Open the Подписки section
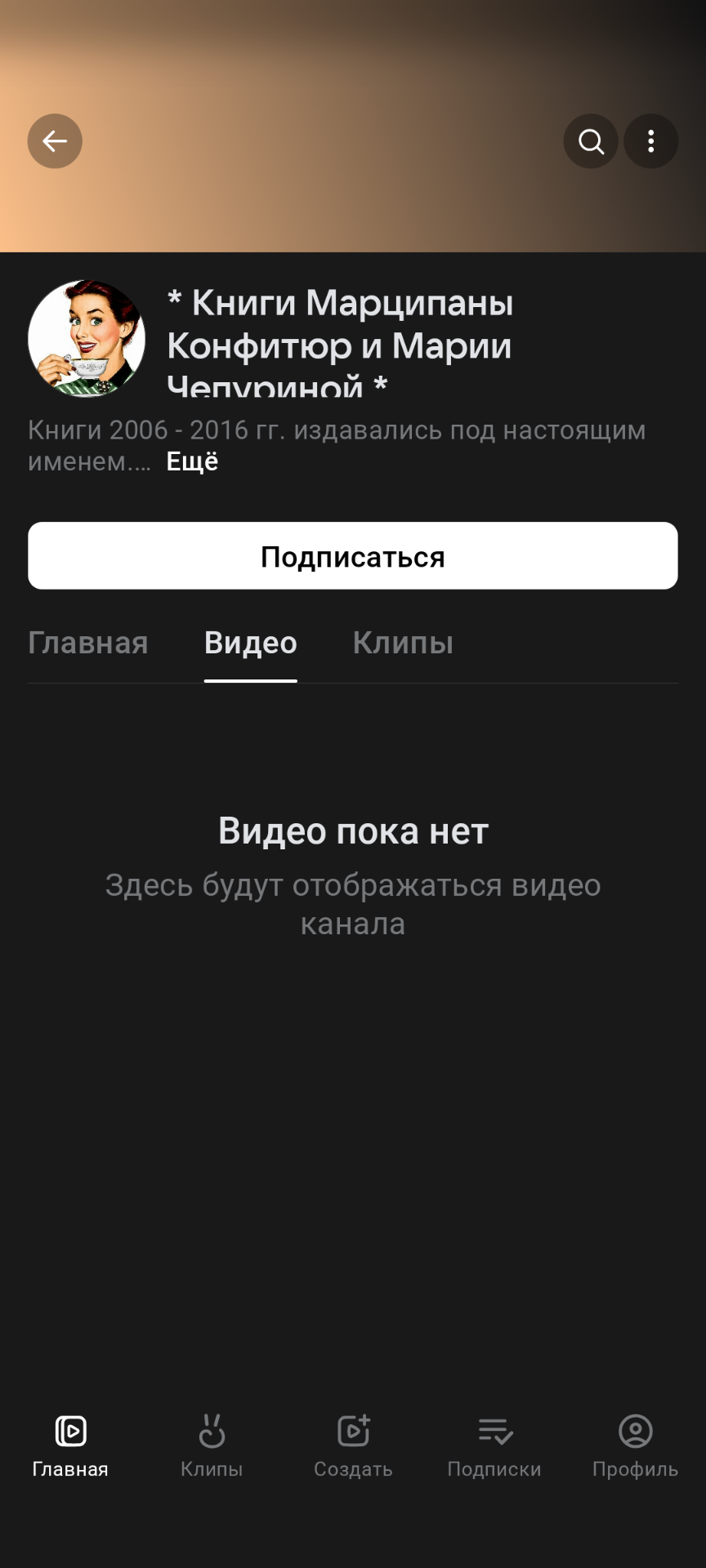The width and height of the screenshot is (706, 1568). [494, 1446]
